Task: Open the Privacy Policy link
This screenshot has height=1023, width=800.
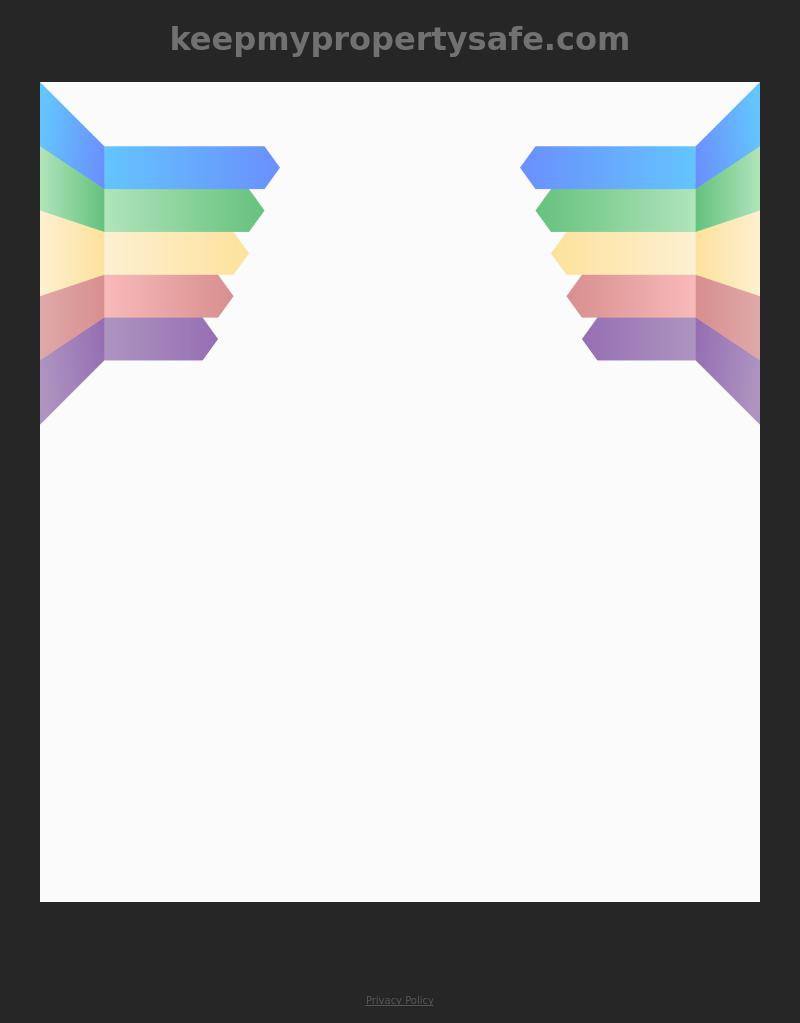Action: pyautogui.click(x=399, y=1000)
